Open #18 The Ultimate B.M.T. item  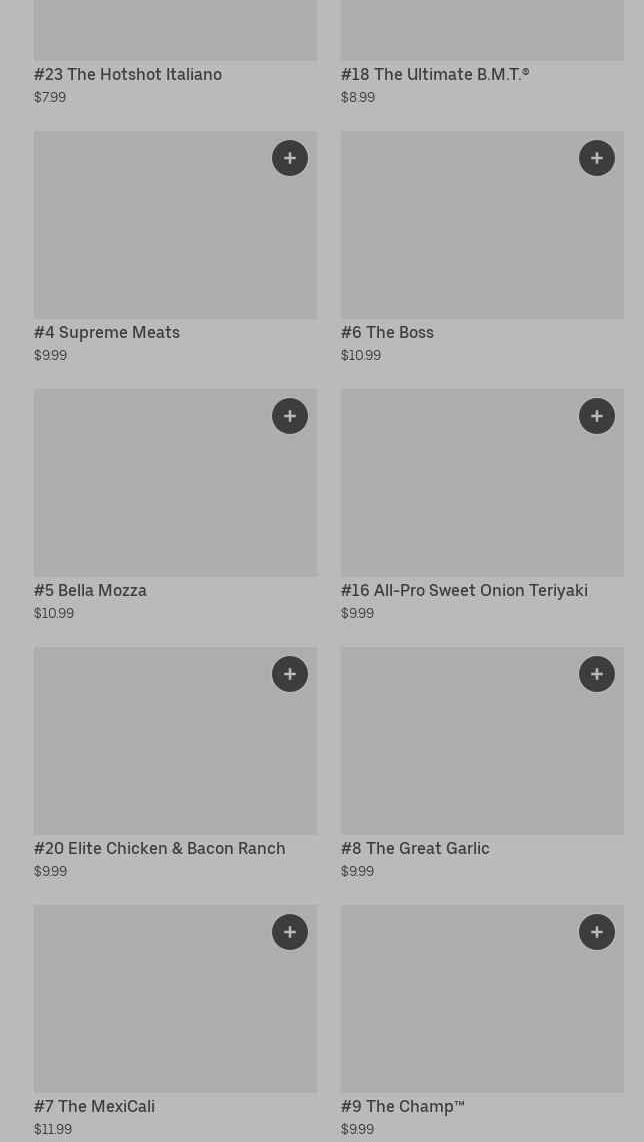point(435,74)
